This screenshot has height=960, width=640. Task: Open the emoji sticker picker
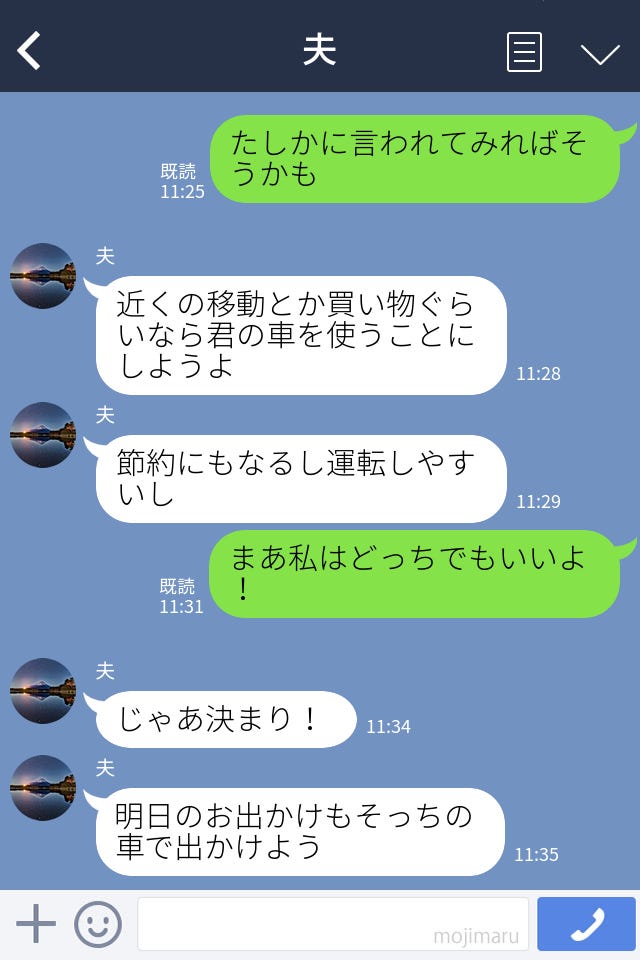click(x=98, y=924)
